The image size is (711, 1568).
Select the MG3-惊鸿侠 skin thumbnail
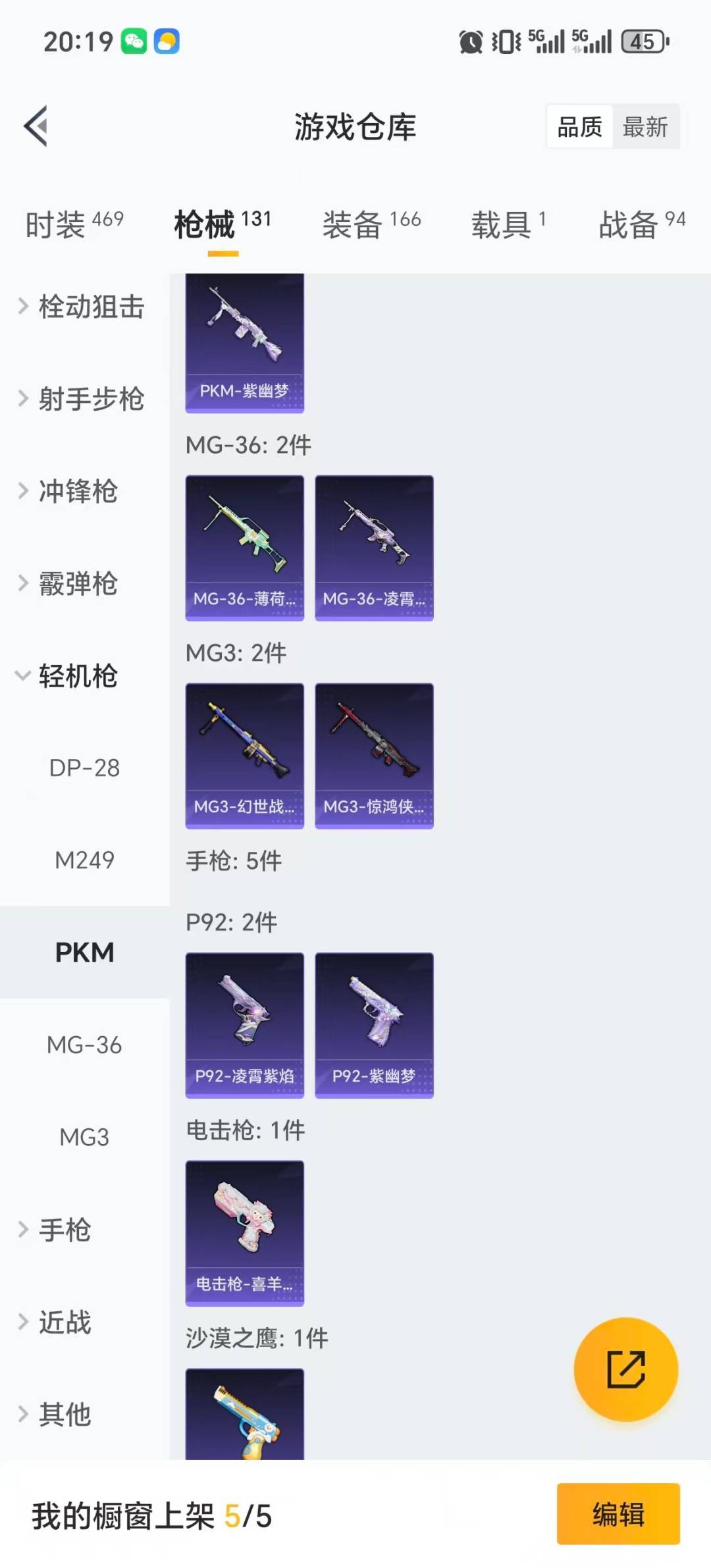click(373, 755)
